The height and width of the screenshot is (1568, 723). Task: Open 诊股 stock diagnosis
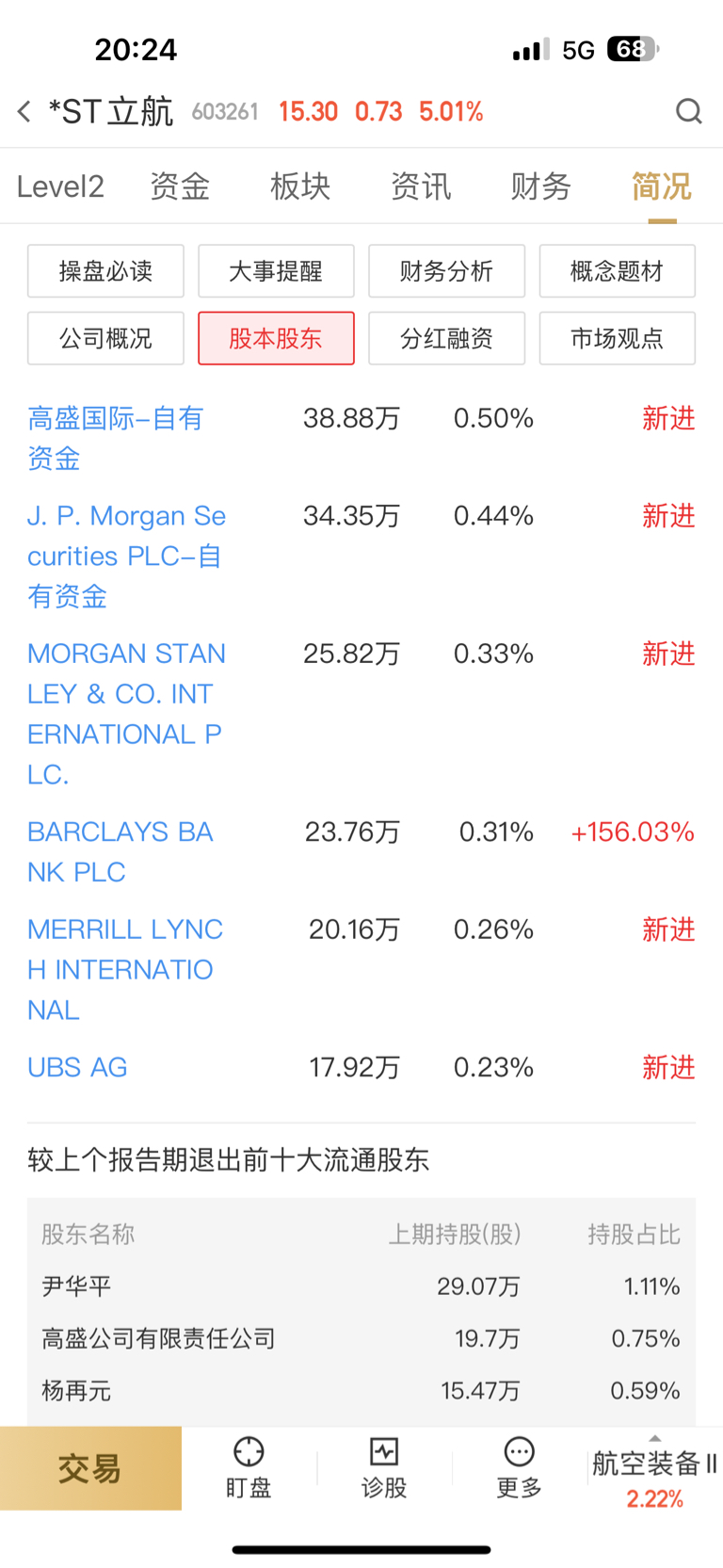pos(384,1468)
